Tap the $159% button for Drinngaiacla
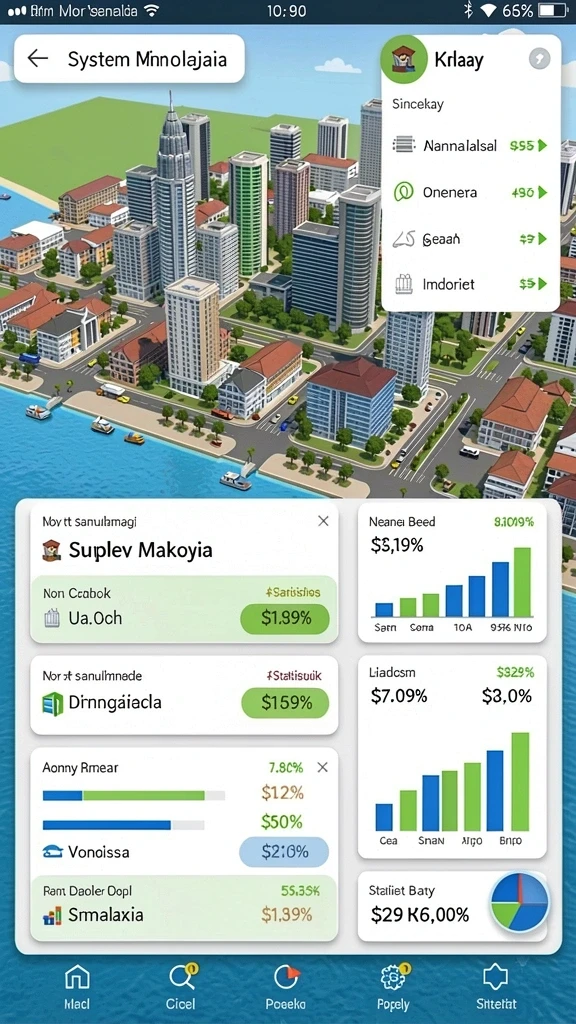The height and width of the screenshot is (1024, 576). (x=285, y=703)
